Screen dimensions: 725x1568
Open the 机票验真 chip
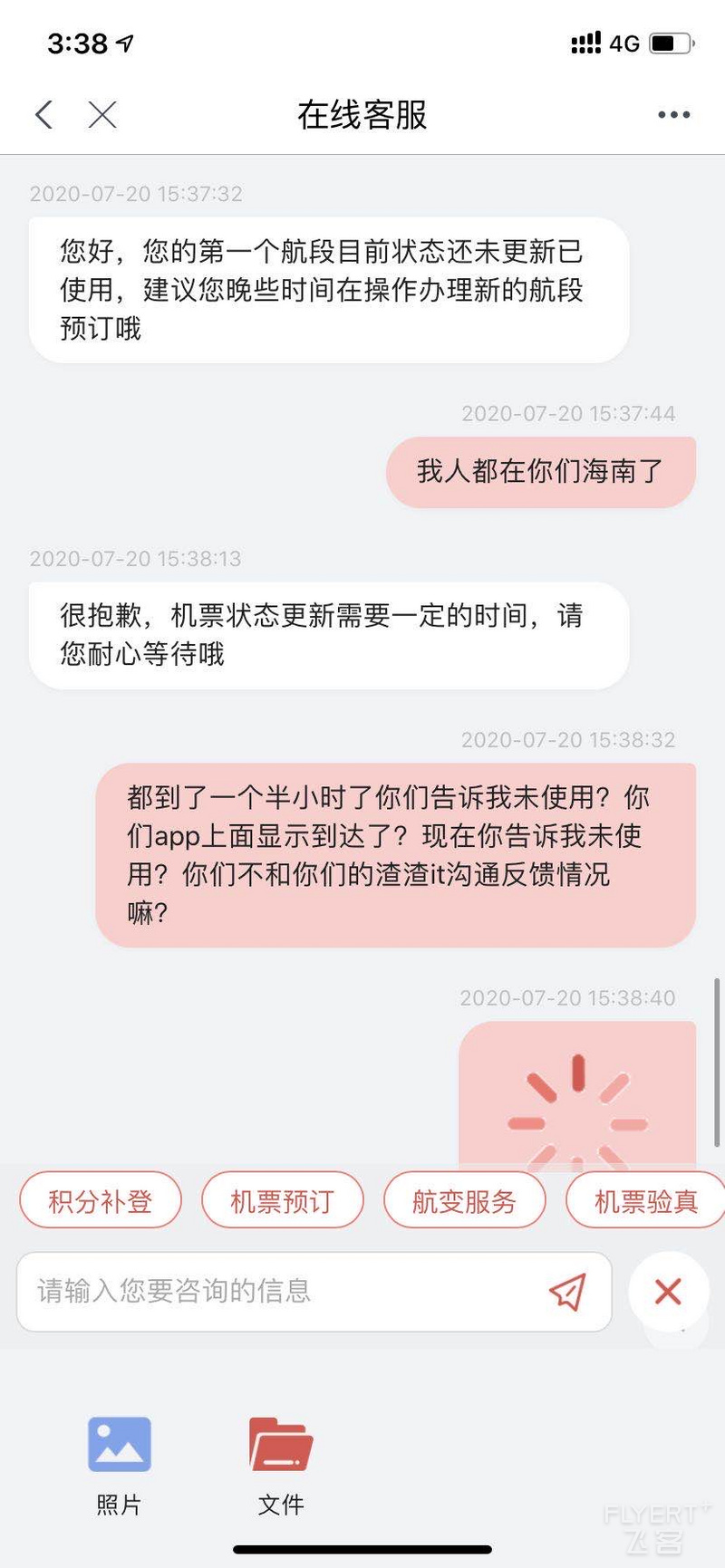click(x=645, y=1201)
